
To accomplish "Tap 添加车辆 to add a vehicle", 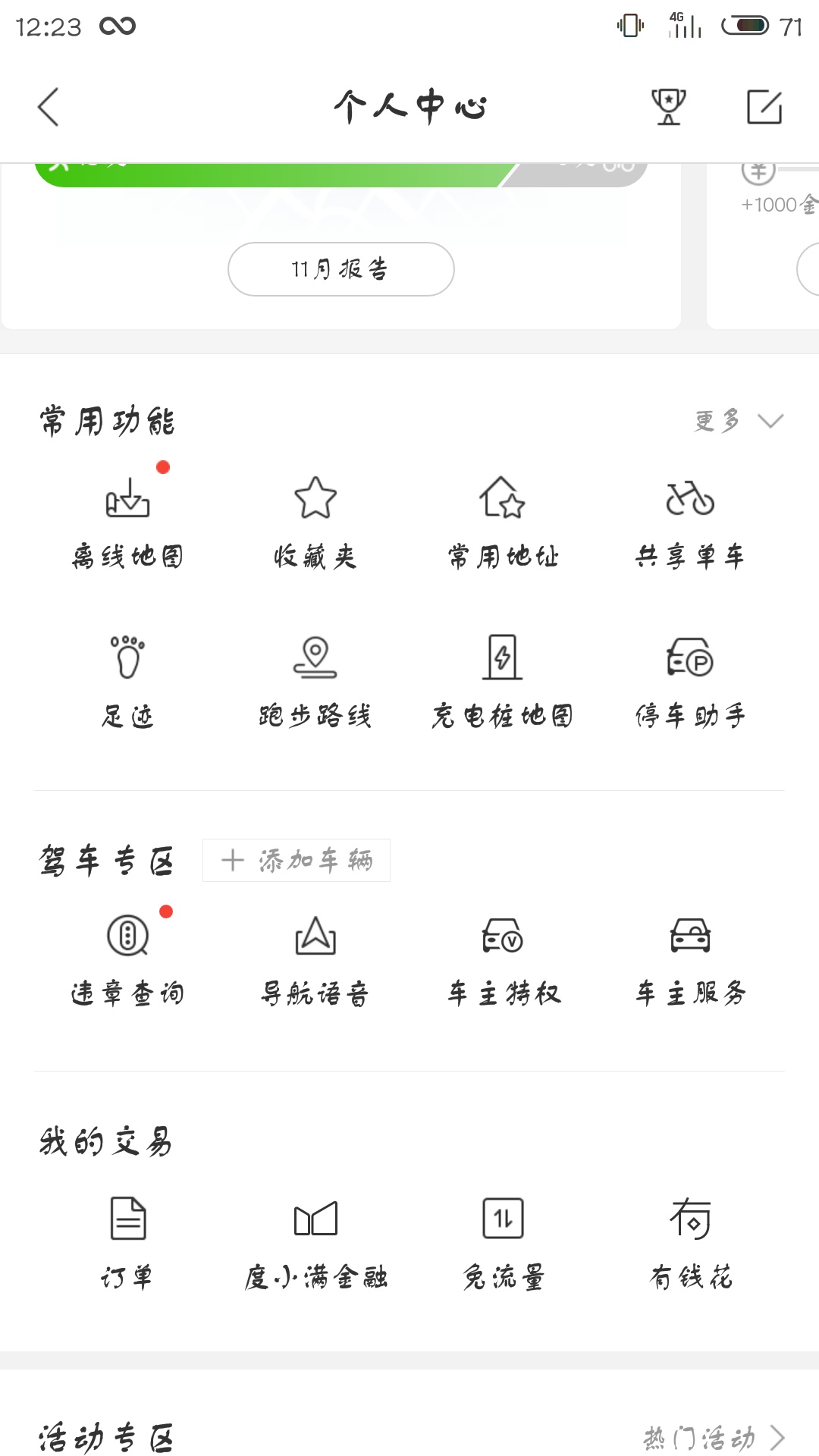I will pyautogui.click(x=297, y=861).
